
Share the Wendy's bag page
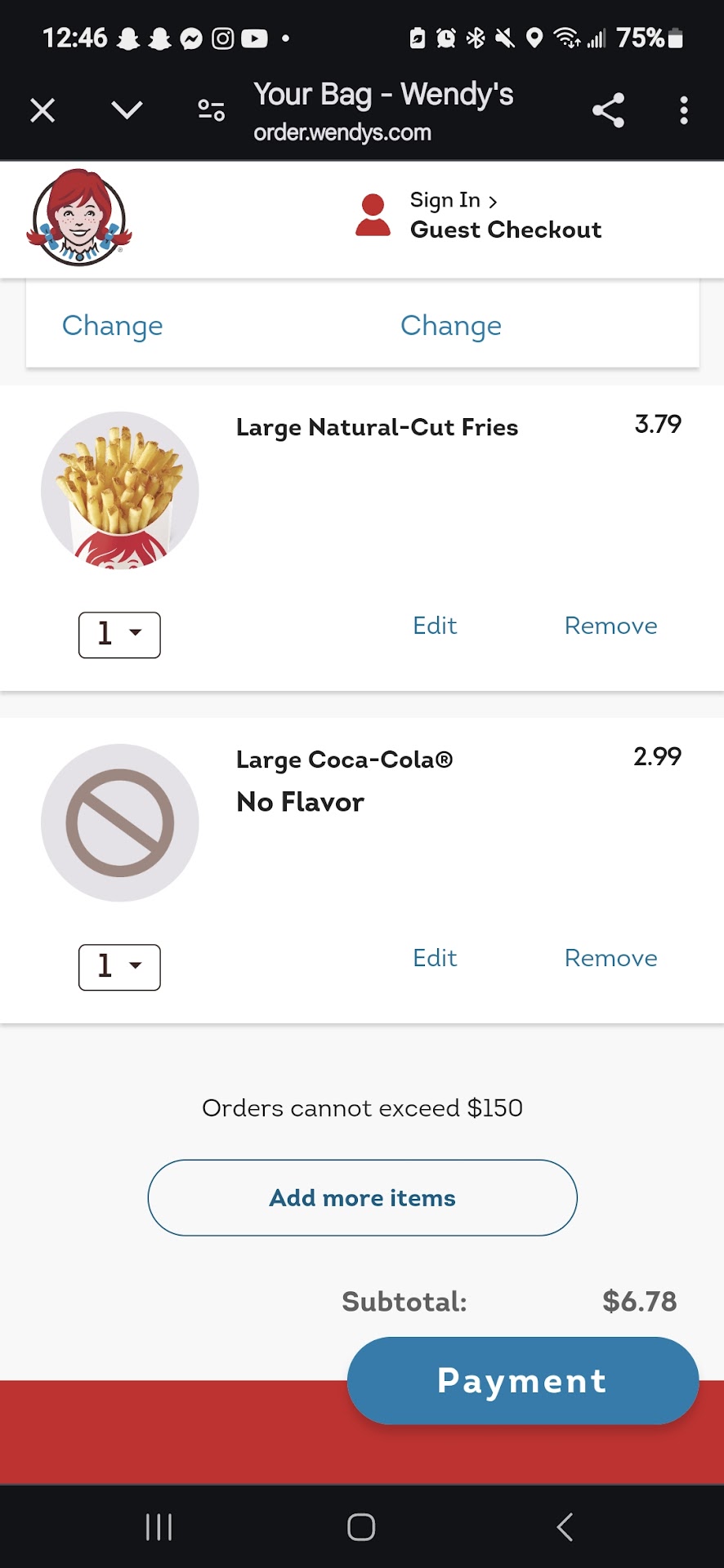(608, 110)
